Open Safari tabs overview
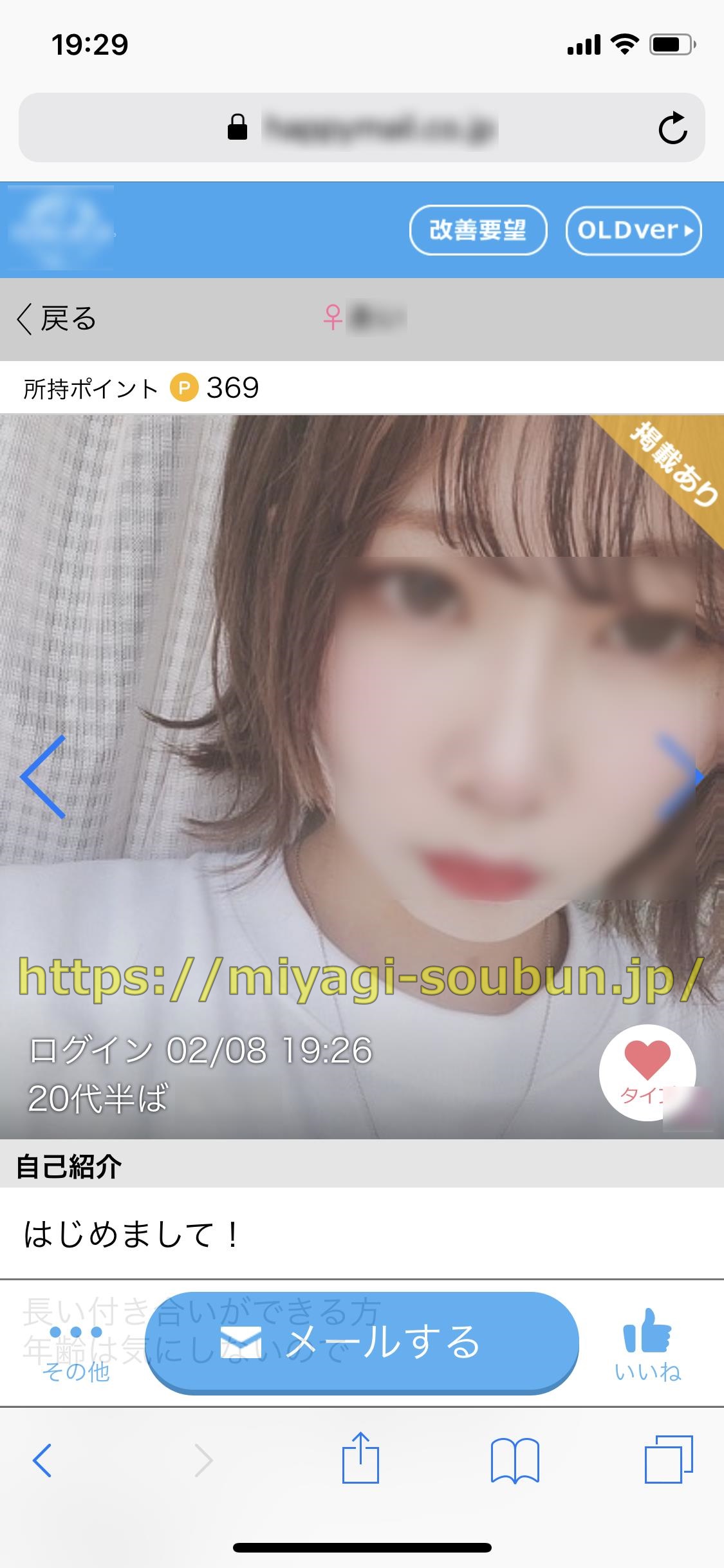724x1568 pixels. pyautogui.click(x=669, y=1461)
